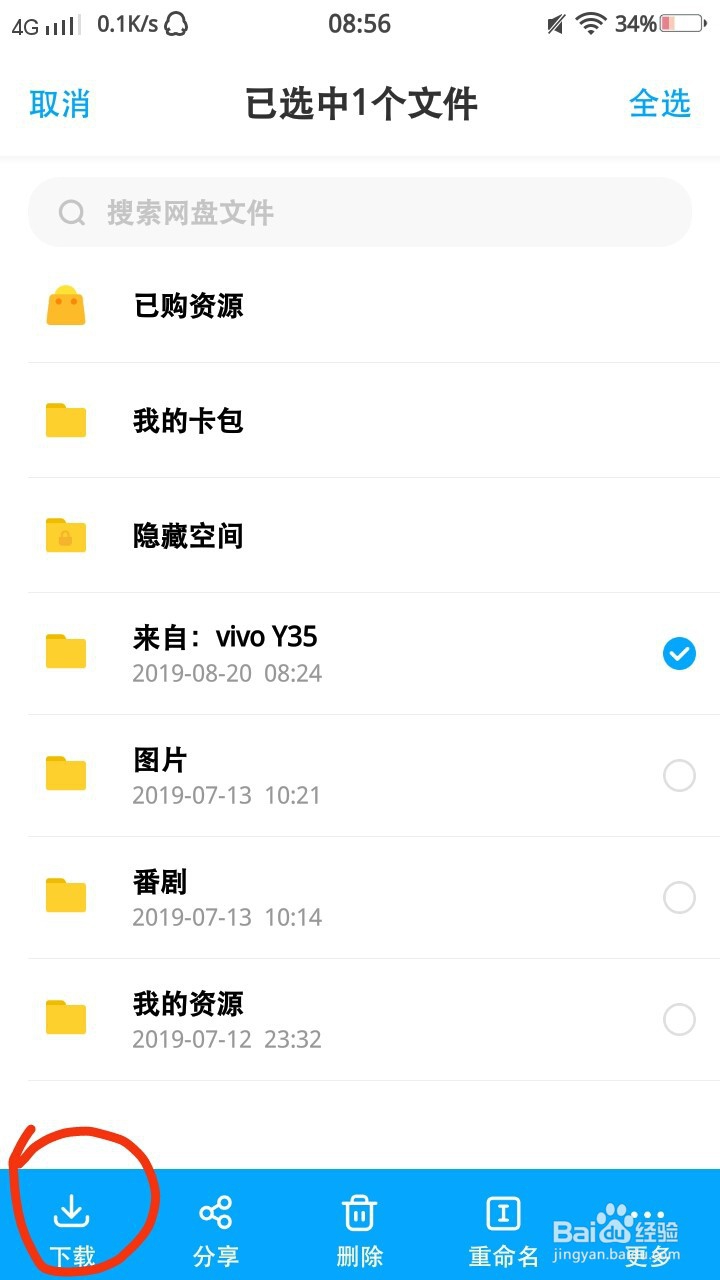Open the 已购资源 folder
720x1280 pixels.
189,306
